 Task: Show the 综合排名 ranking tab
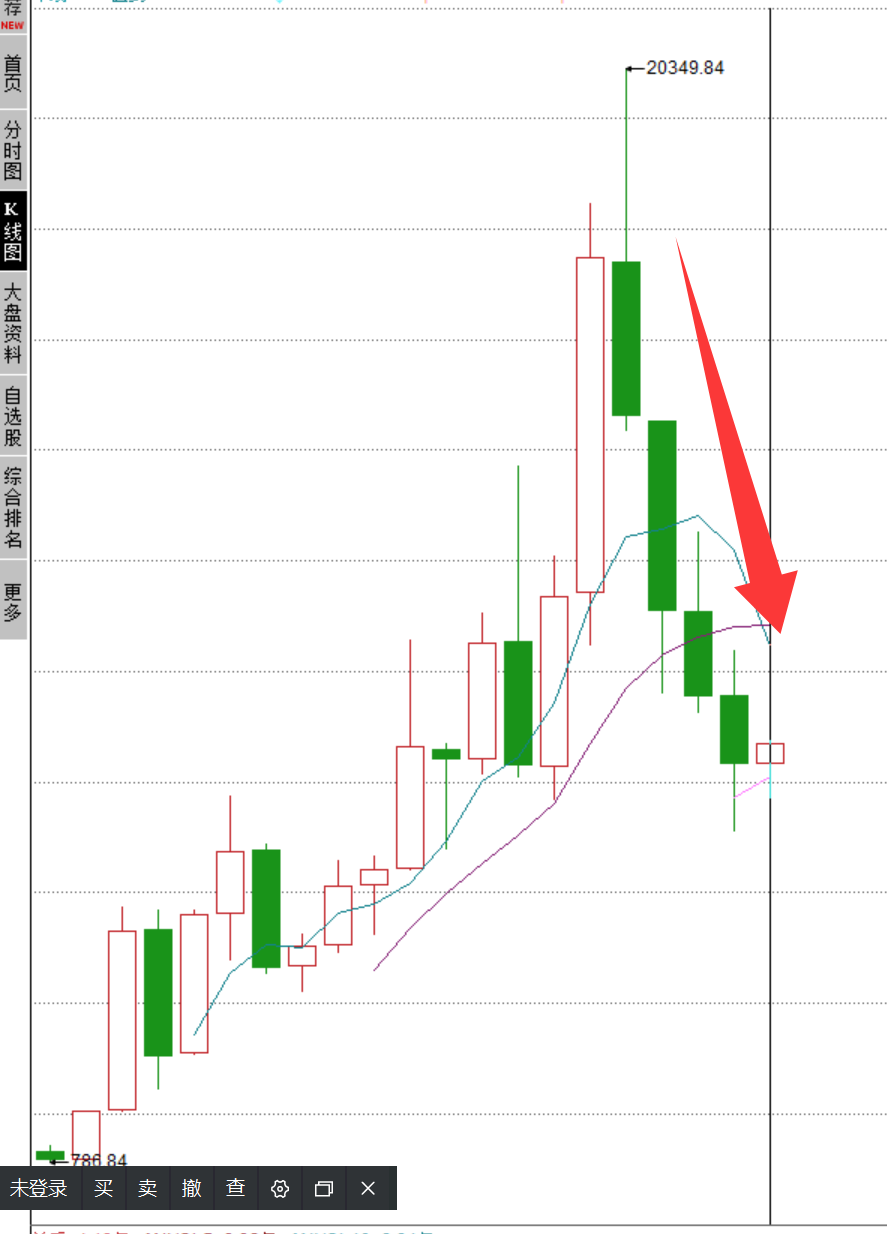point(13,506)
